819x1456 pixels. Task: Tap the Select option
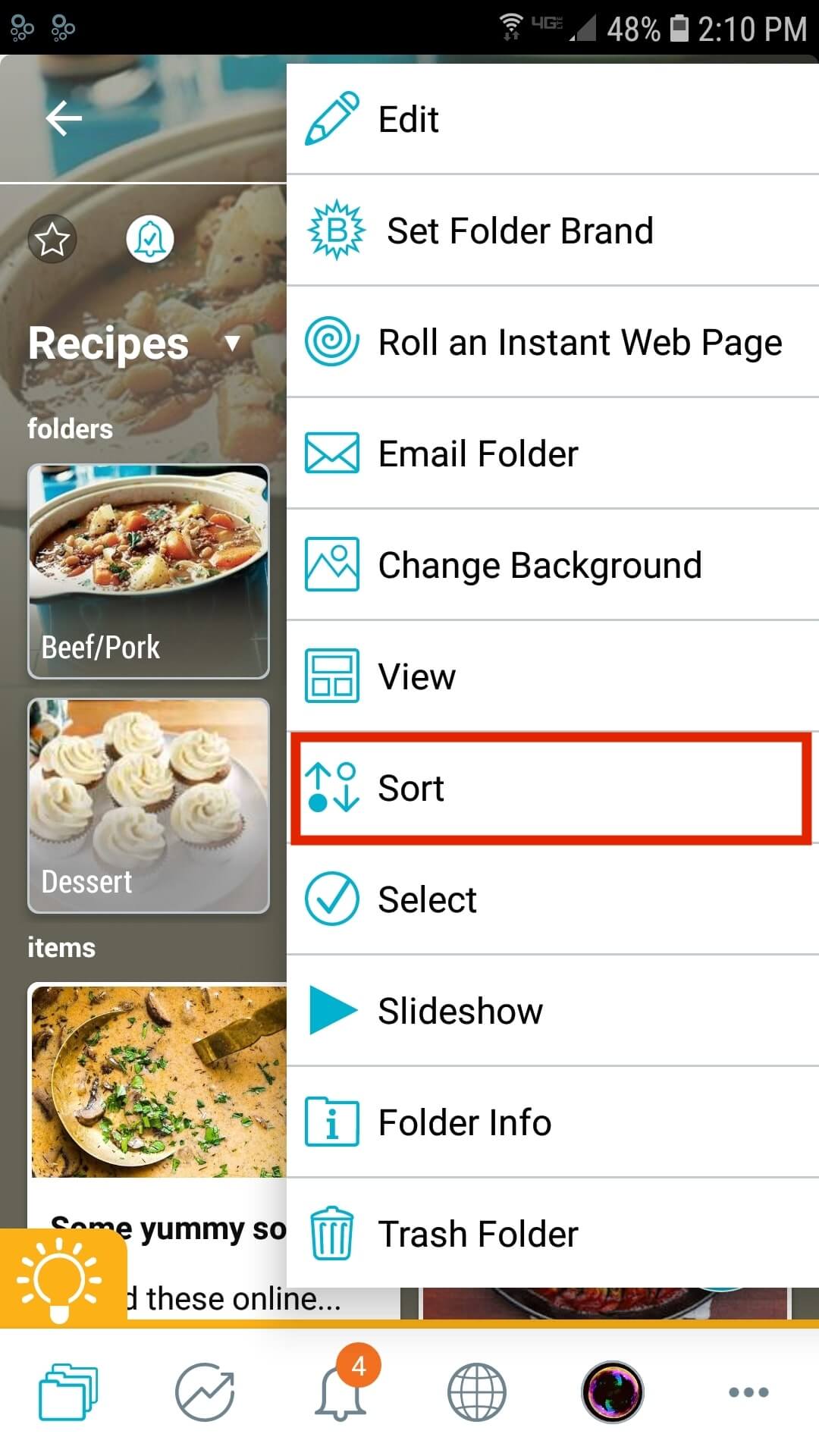tap(553, 899)
